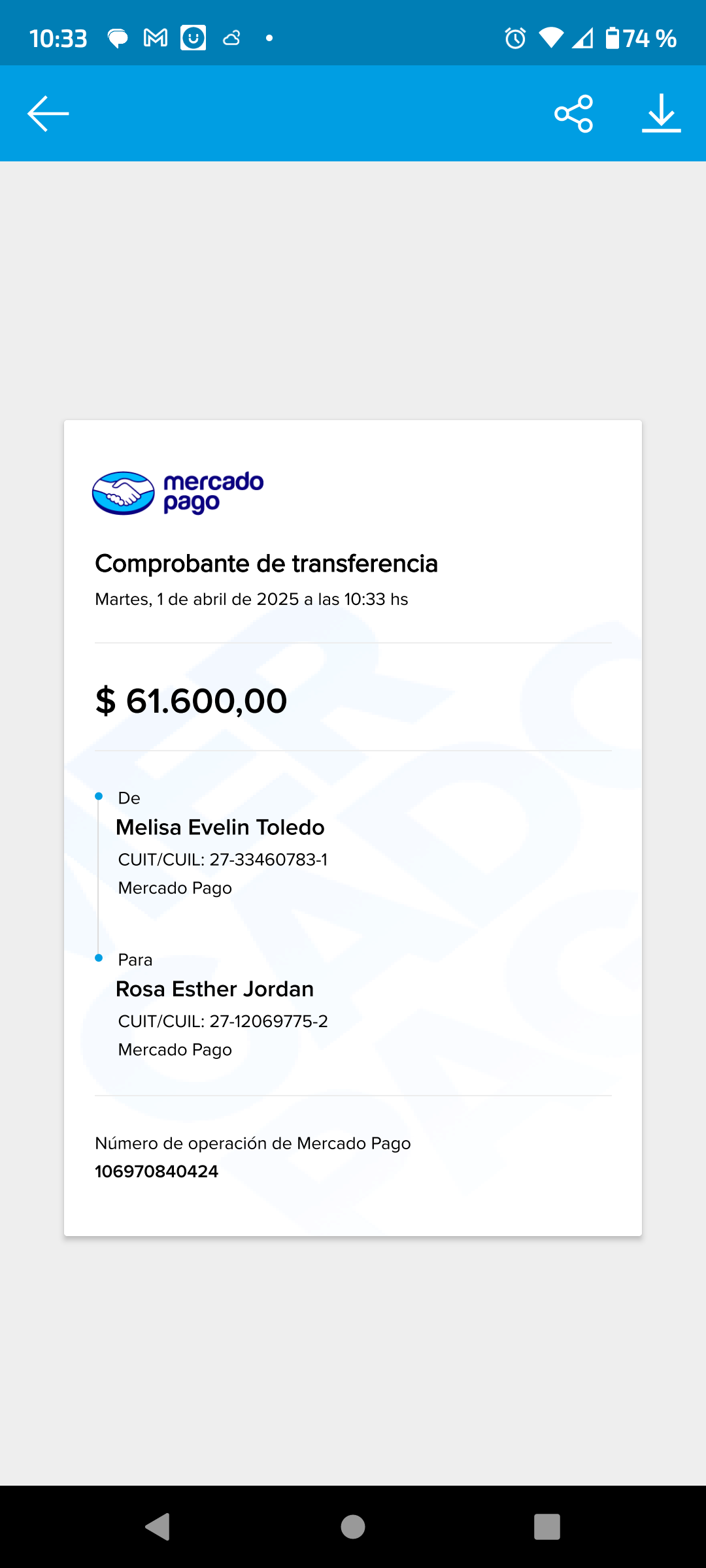Download the transfer receipt
The image size is (706, 1568).
(x=661, y=114)
